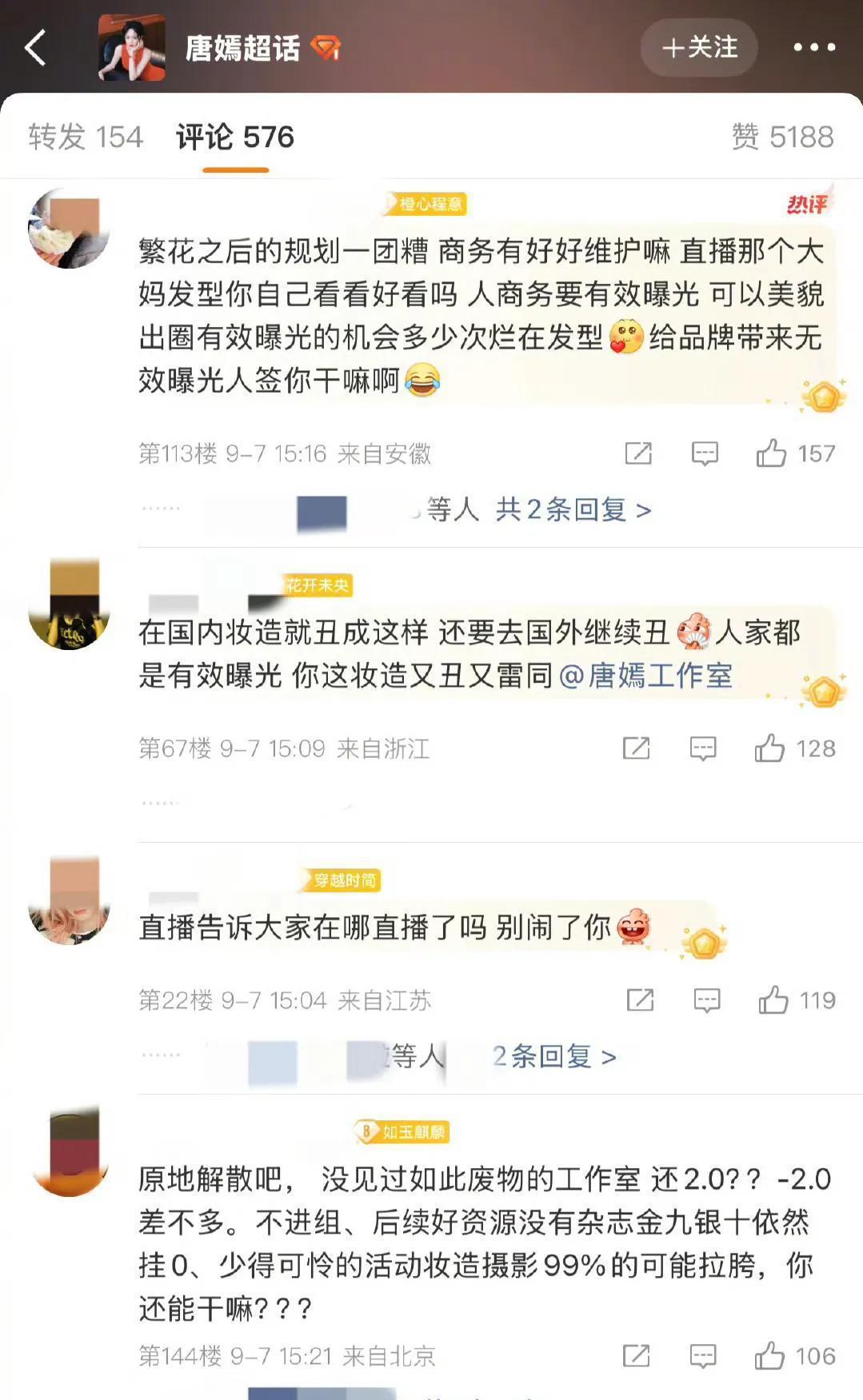Image resolution: width=863 pixels, height=1400 pixels.
Task: Like the 第67楼 comment from 浙江
Action: [x=770, y=748]
